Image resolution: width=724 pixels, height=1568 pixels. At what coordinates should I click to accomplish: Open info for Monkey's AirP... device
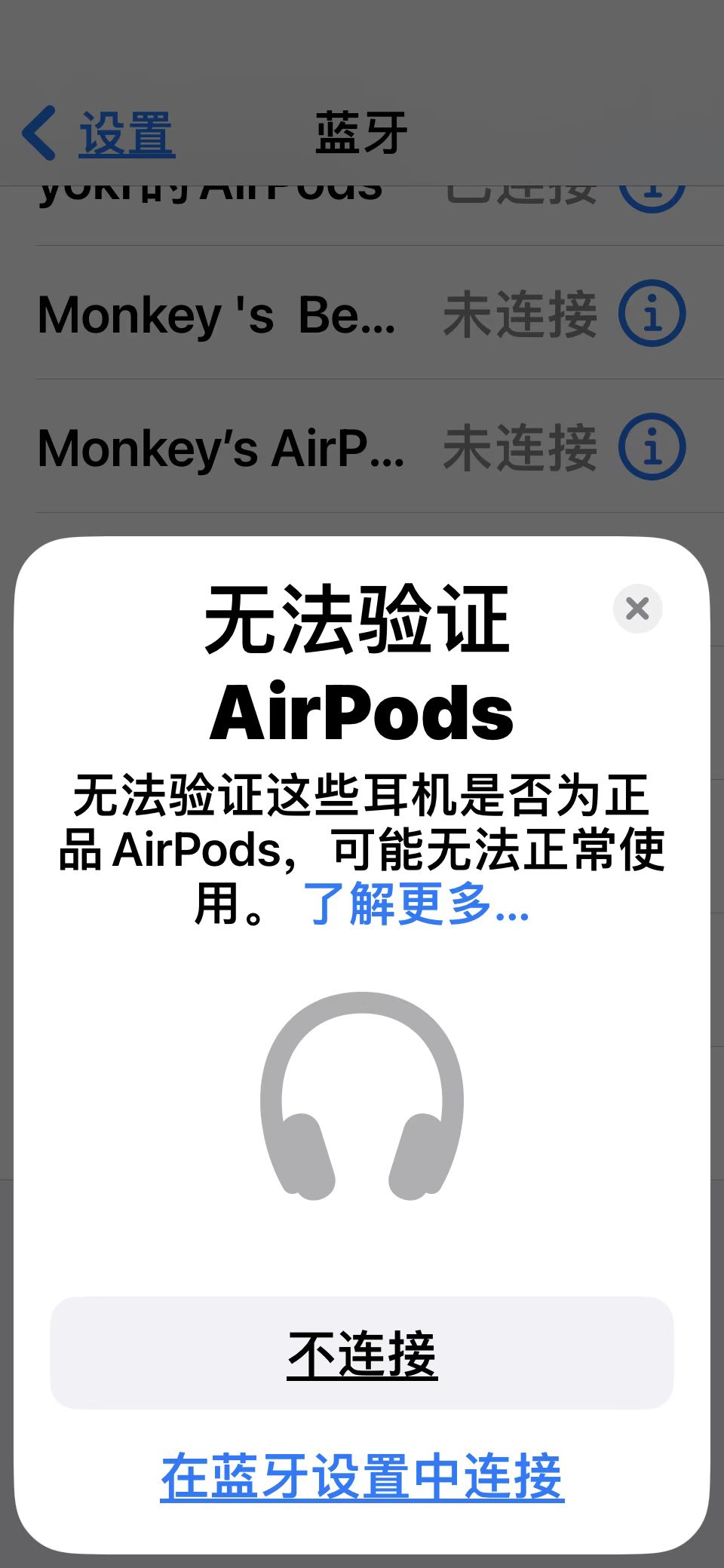pyautogui.click(x=652, y=446)
